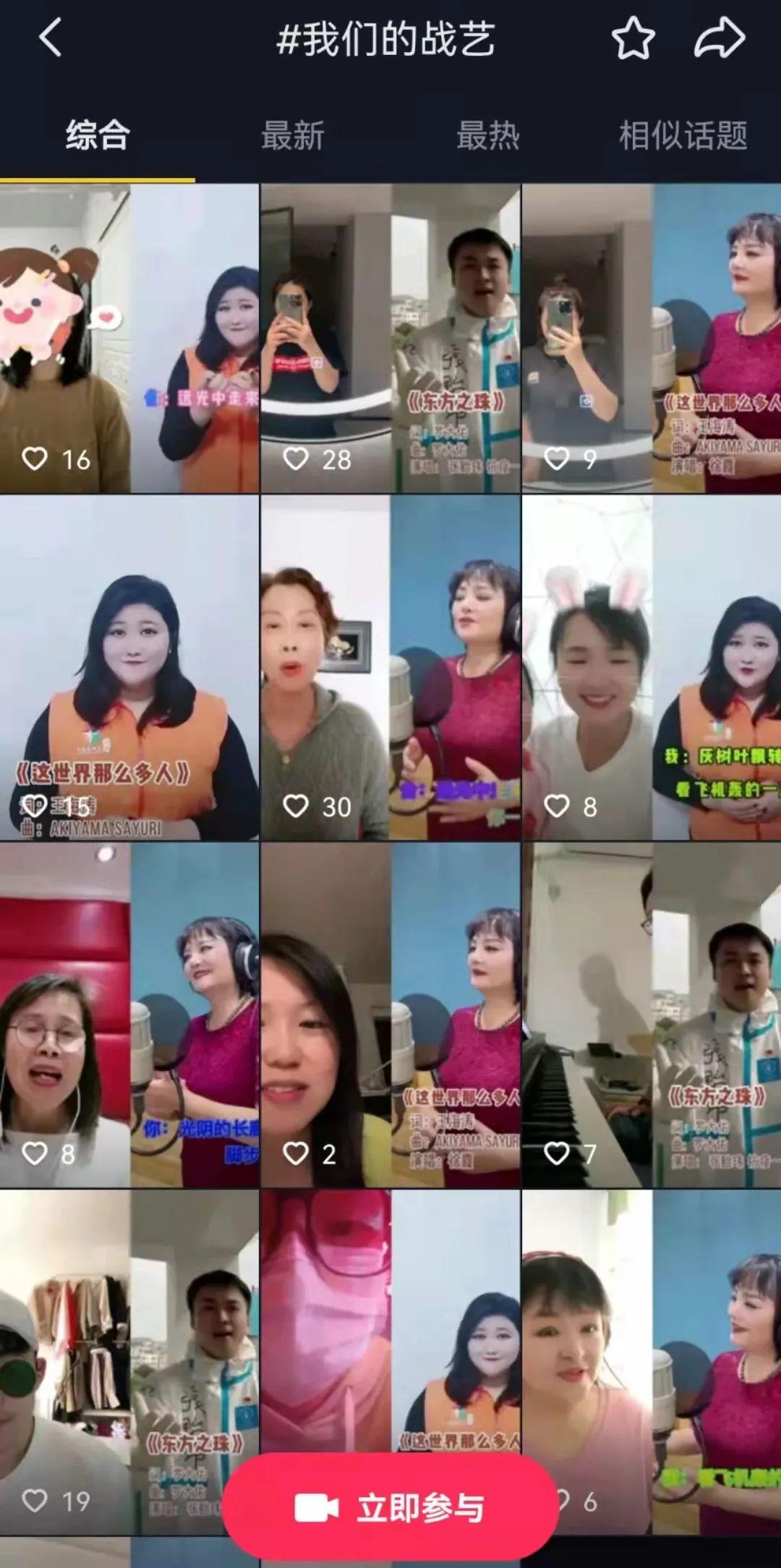
Task: Play the video with 9 likes
Action: coord(651,338)
